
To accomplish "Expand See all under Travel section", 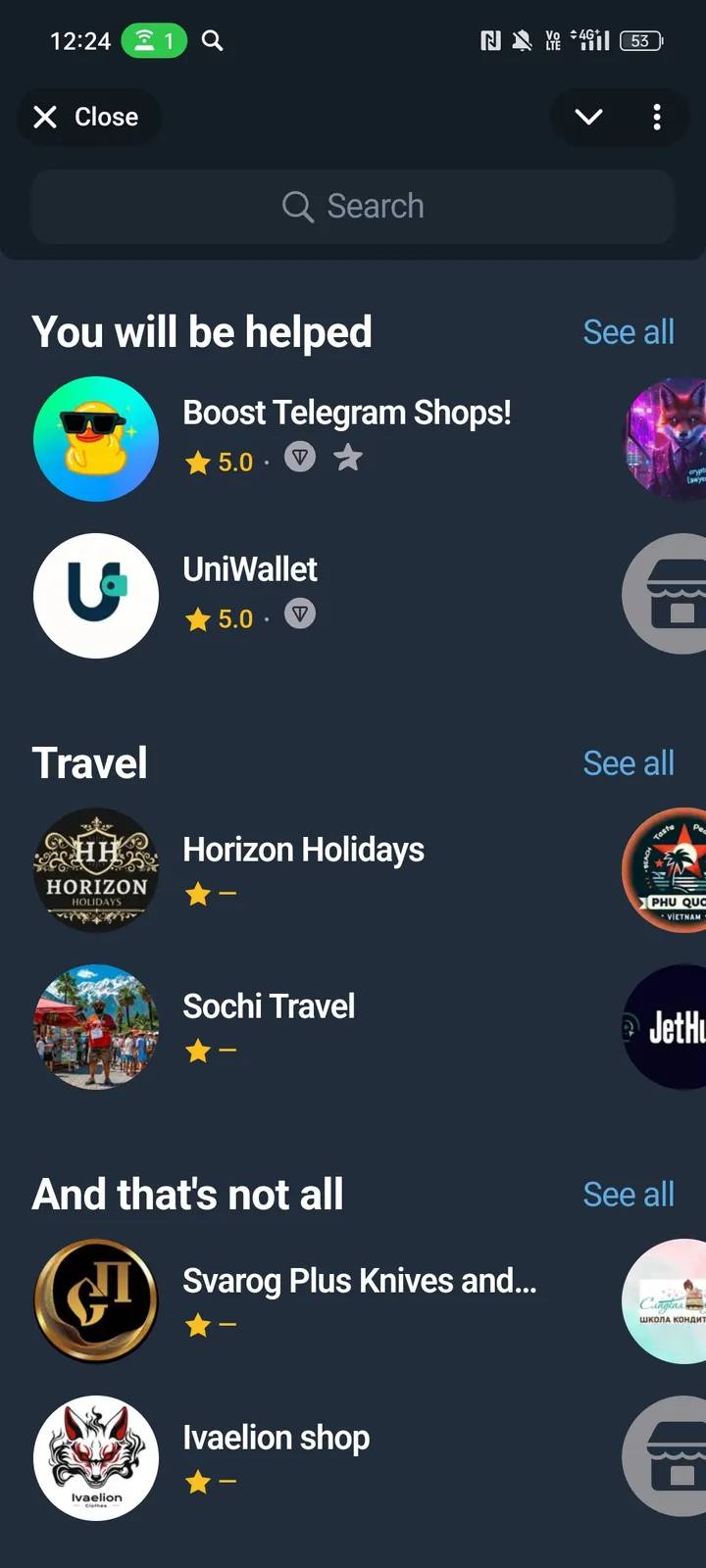I will tap(629, 762).
